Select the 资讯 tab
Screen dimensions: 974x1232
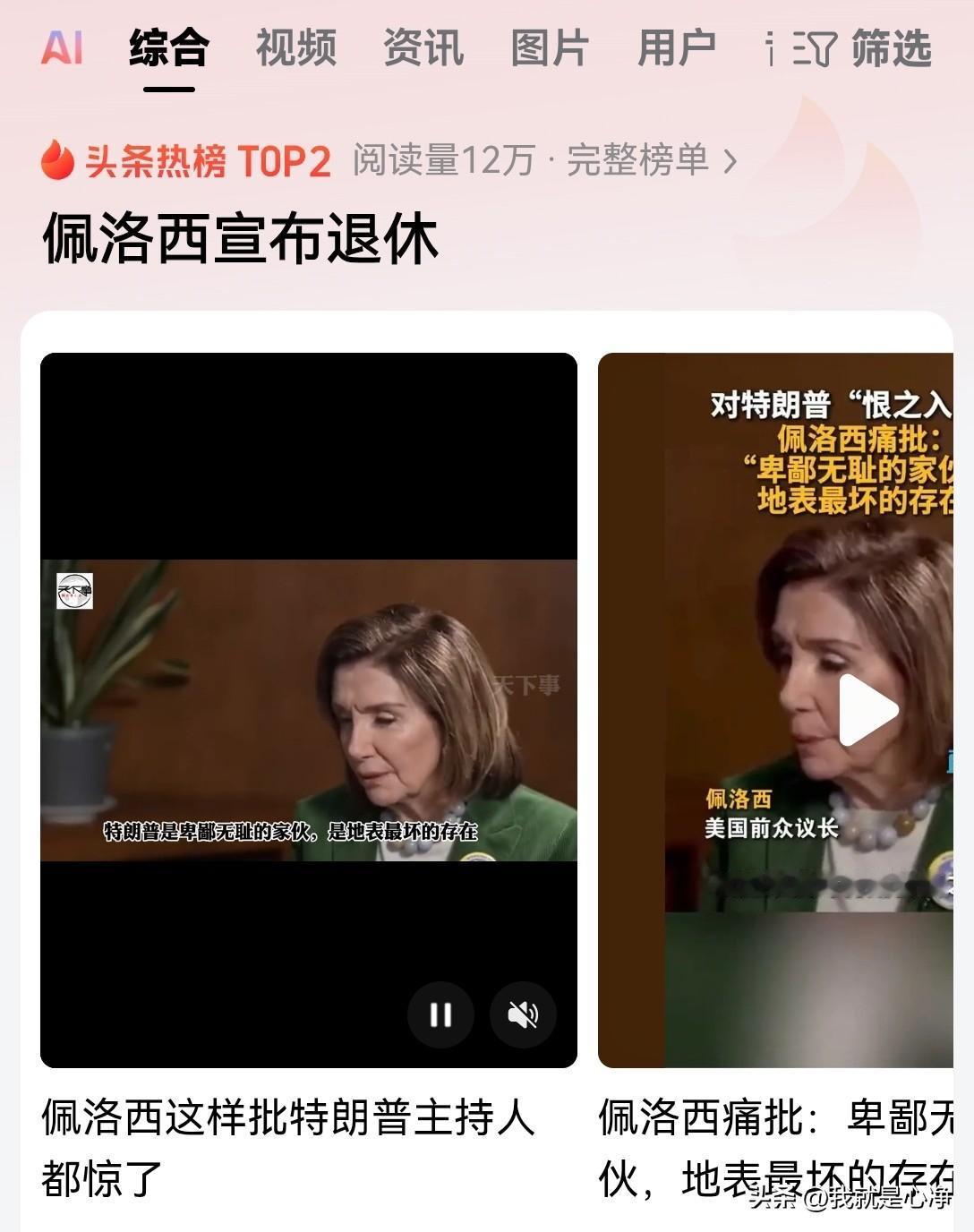pyautogui.click(x=423, y=51)
